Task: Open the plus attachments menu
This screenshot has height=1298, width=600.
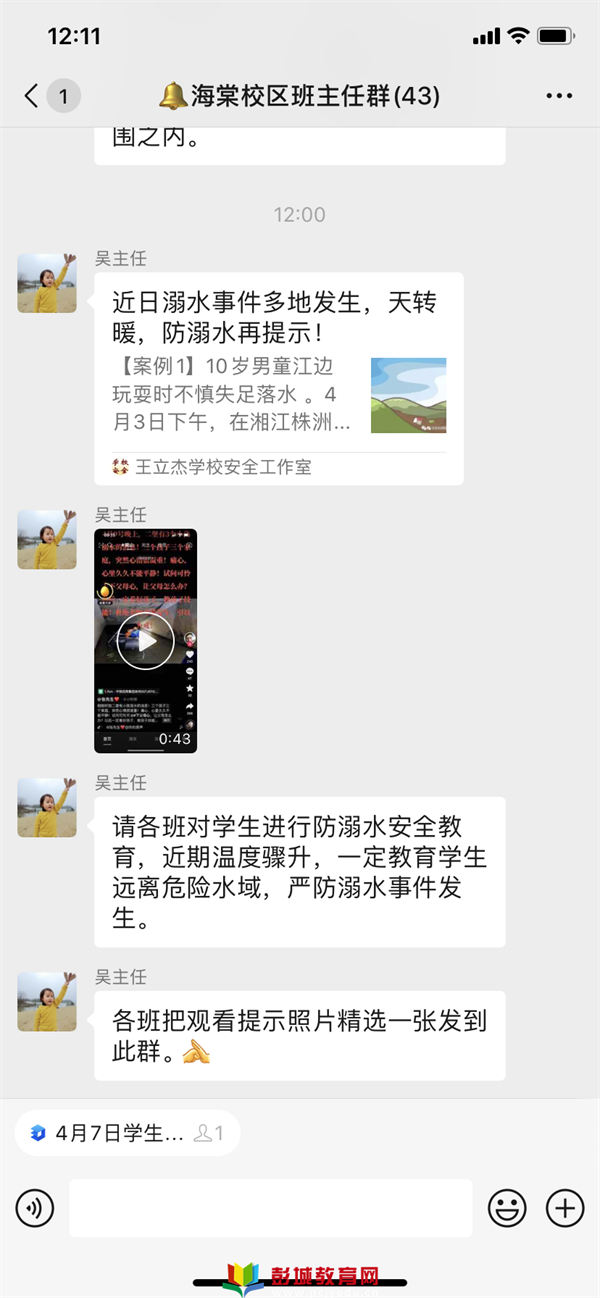Action: click(565, 1209)
